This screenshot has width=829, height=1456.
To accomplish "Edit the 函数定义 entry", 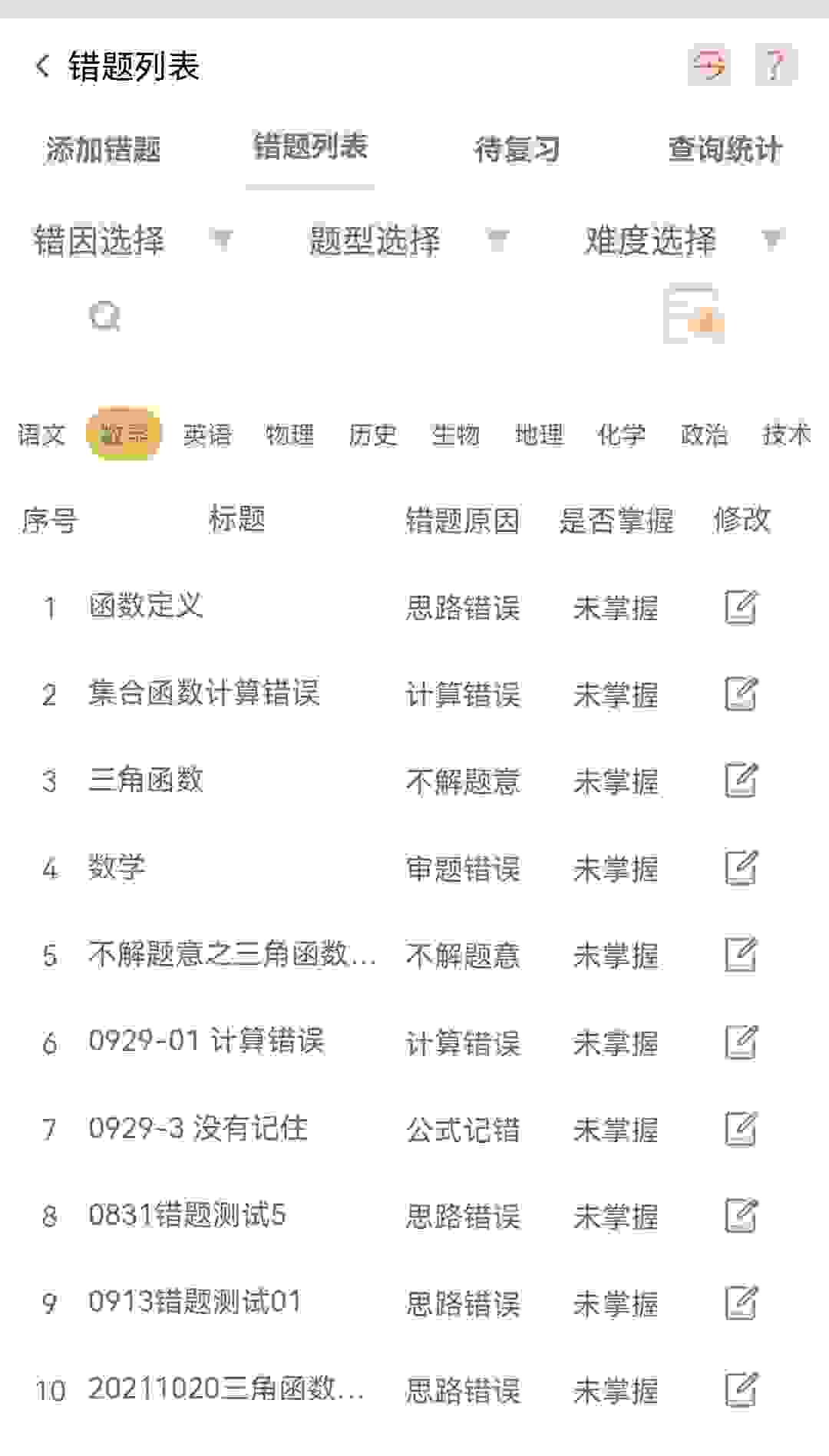I will tap(741, 607).
